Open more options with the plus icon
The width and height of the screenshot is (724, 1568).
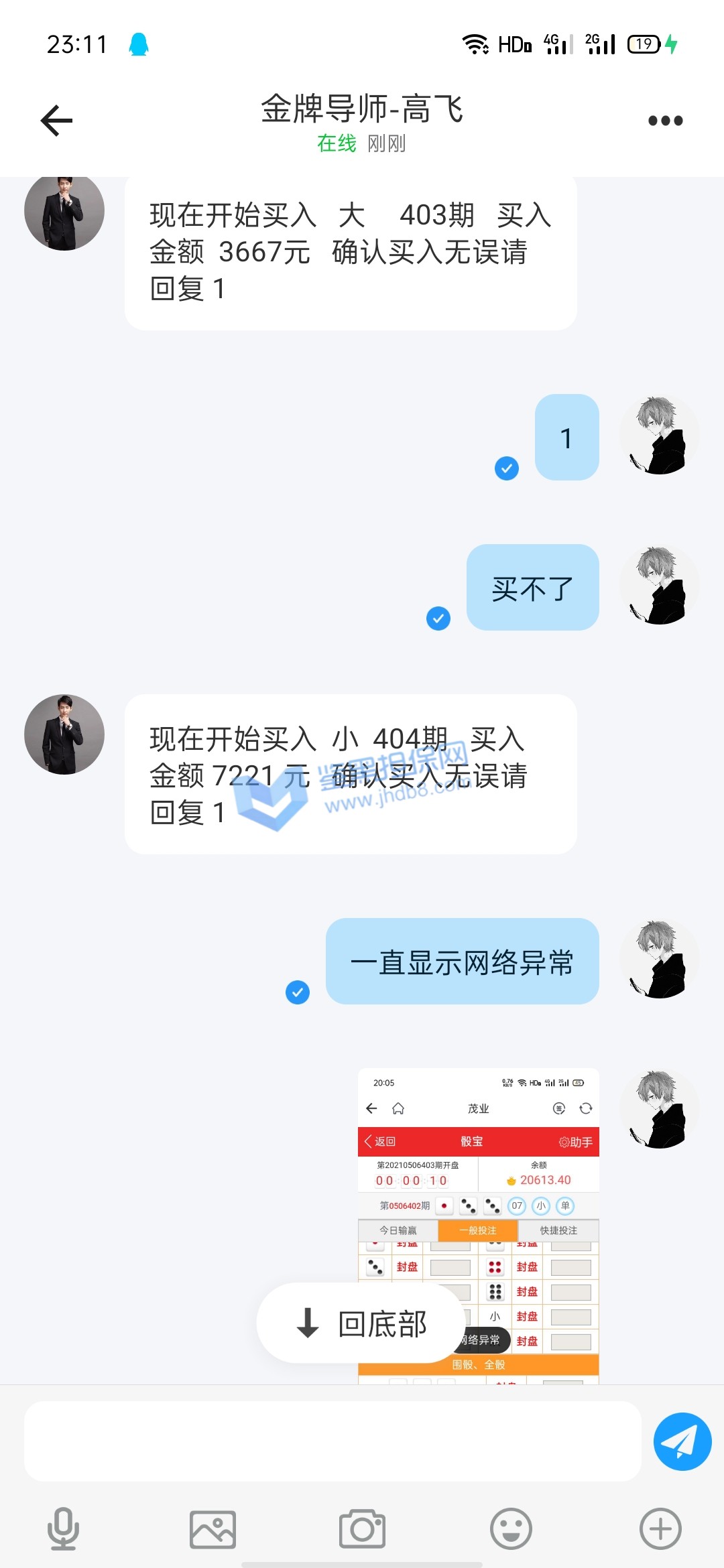[x=660, y=1528]
